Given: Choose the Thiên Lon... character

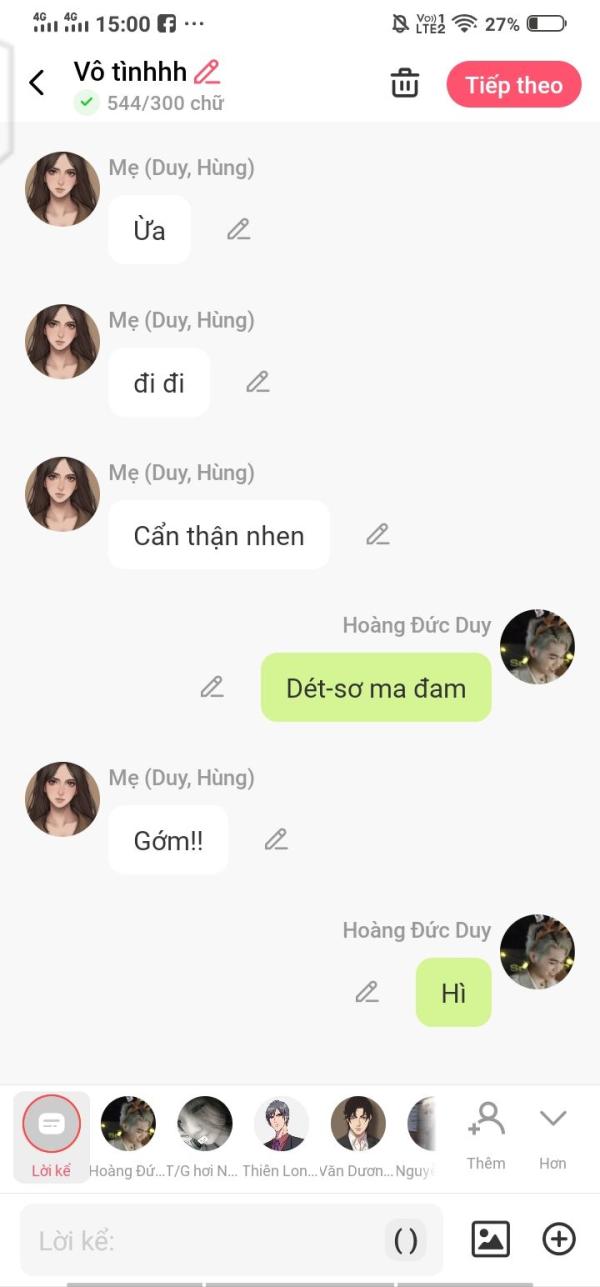Looking at the screenshot, I should (x=281, y=1137).
